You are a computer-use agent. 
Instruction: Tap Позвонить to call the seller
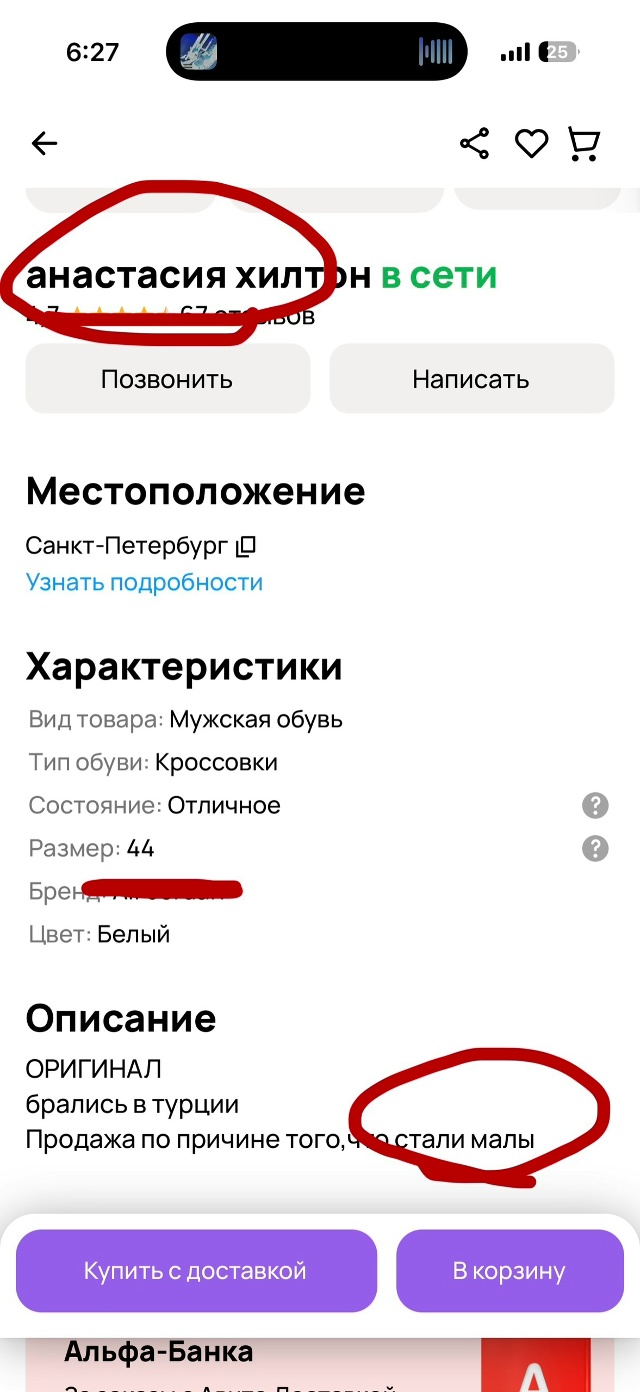(167, 379)
